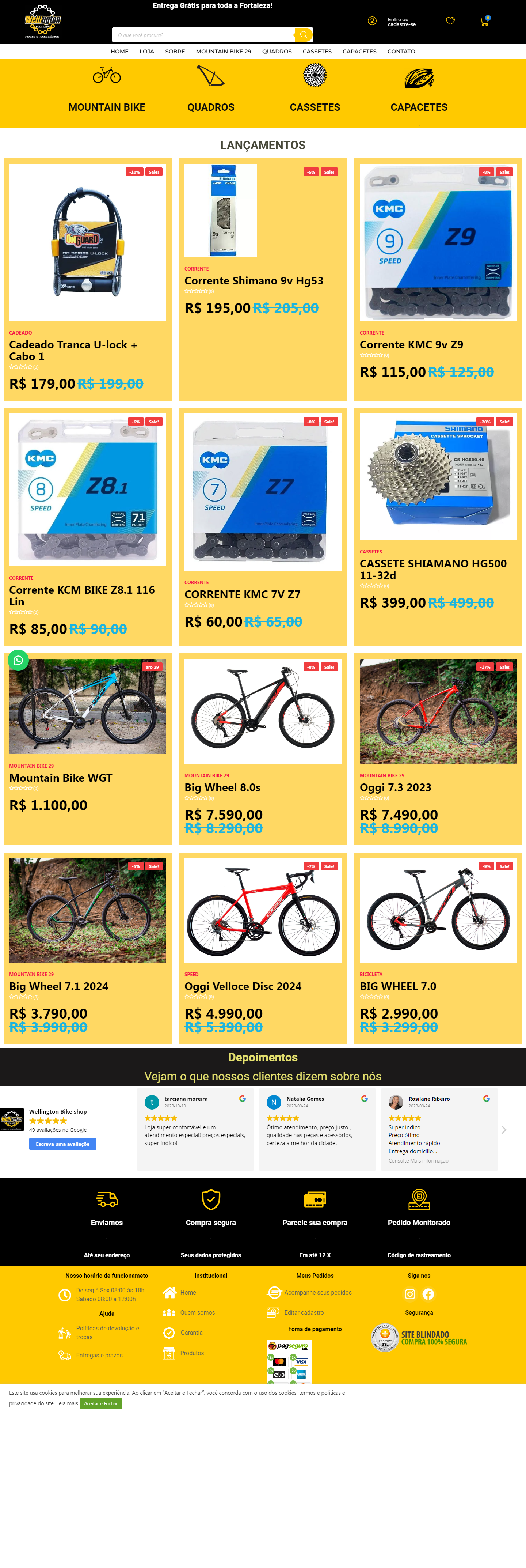The height and width of the screenshot is (1568, 526).
Task: Tap Escreva uma avaliação button
Action: coord(62,1144)
